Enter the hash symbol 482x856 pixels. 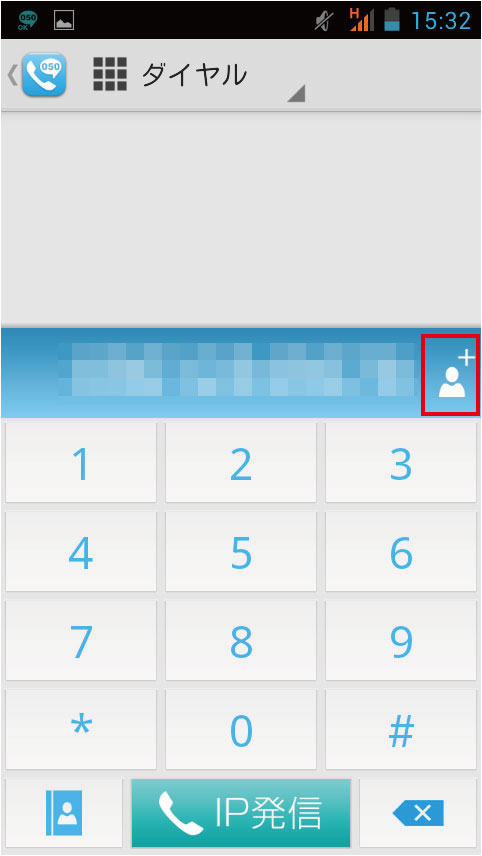pyautogui.click(x=401, y=729)
